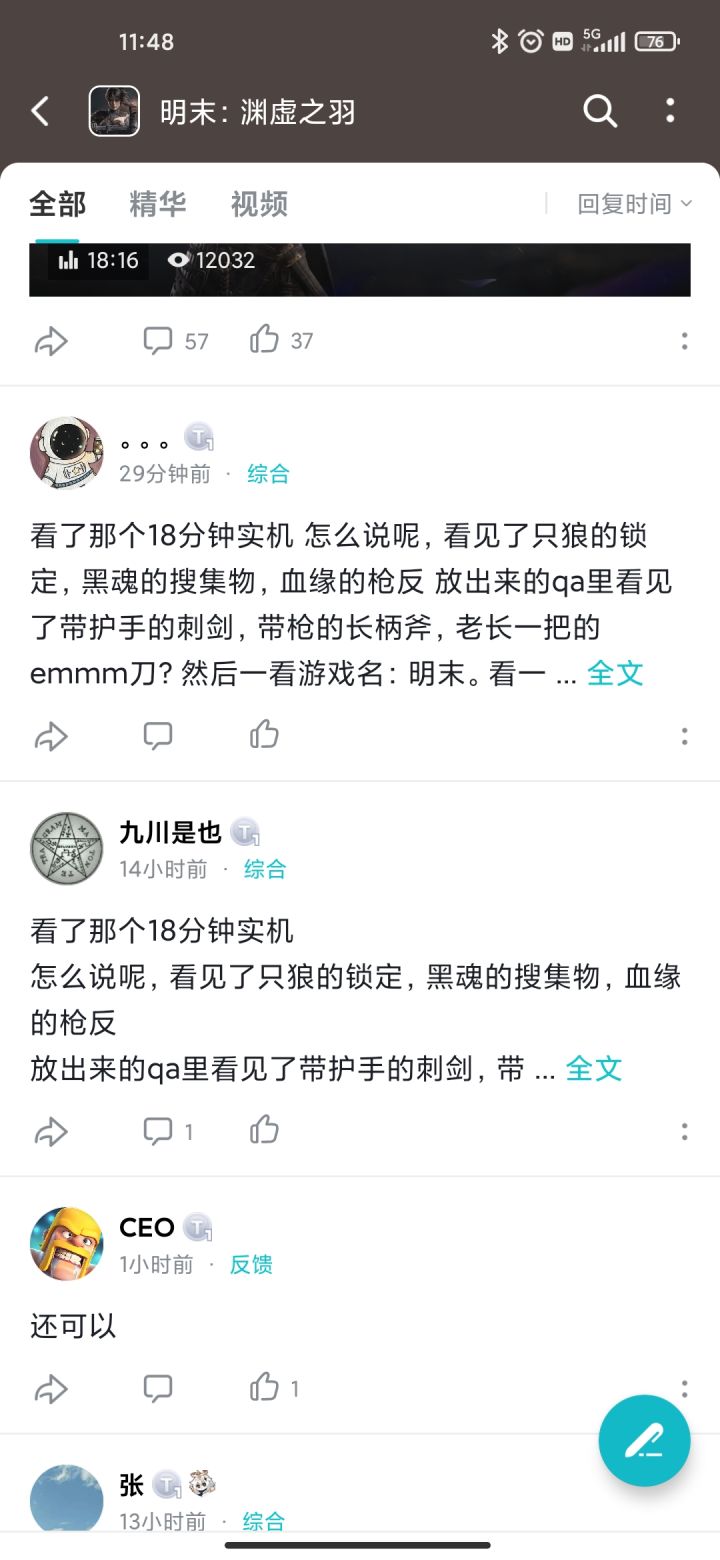Expand 全文 in the 。。。 user's post
This screenshot has width=720, height=1560.
click(x=615, y=673)
